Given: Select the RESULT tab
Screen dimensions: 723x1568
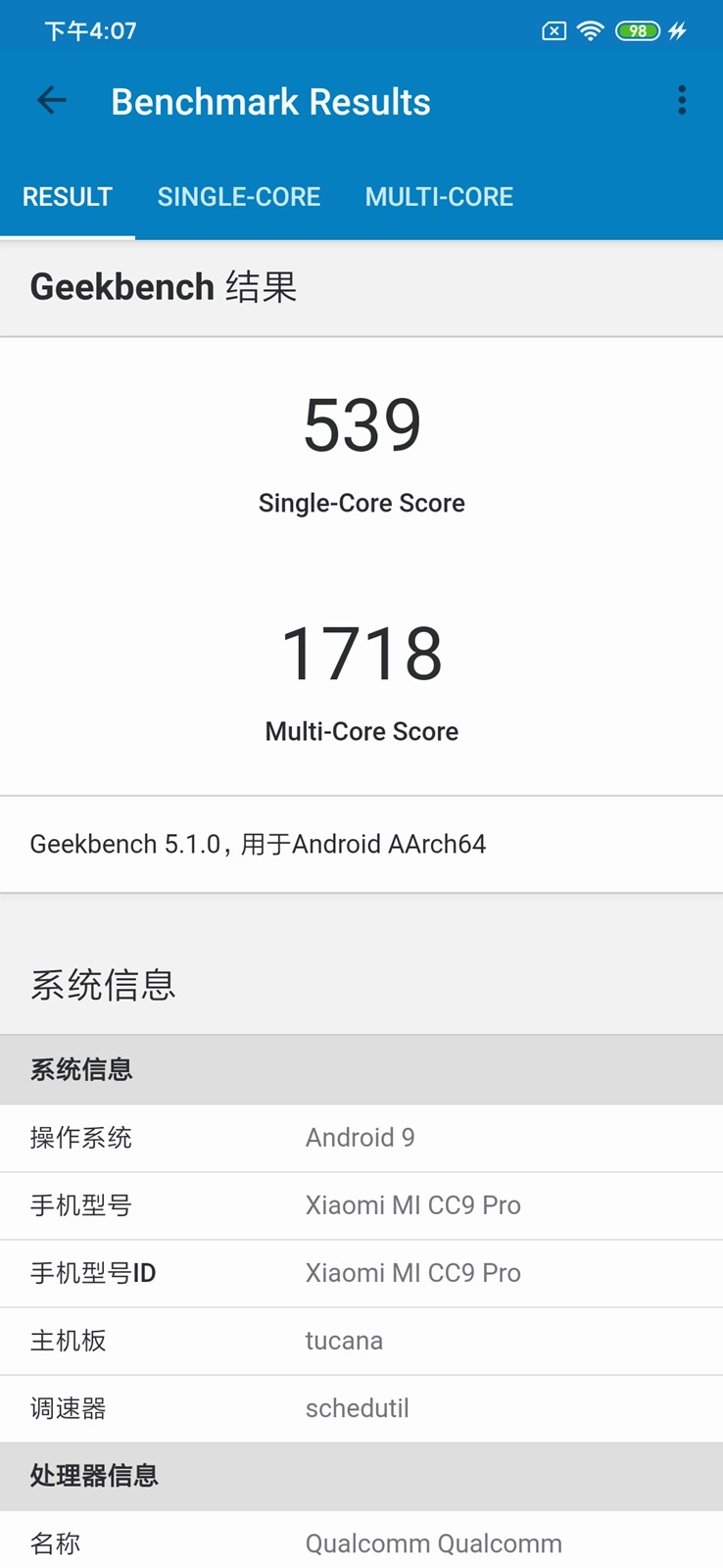Looking at the screenshot, I should tap(68, 197).
